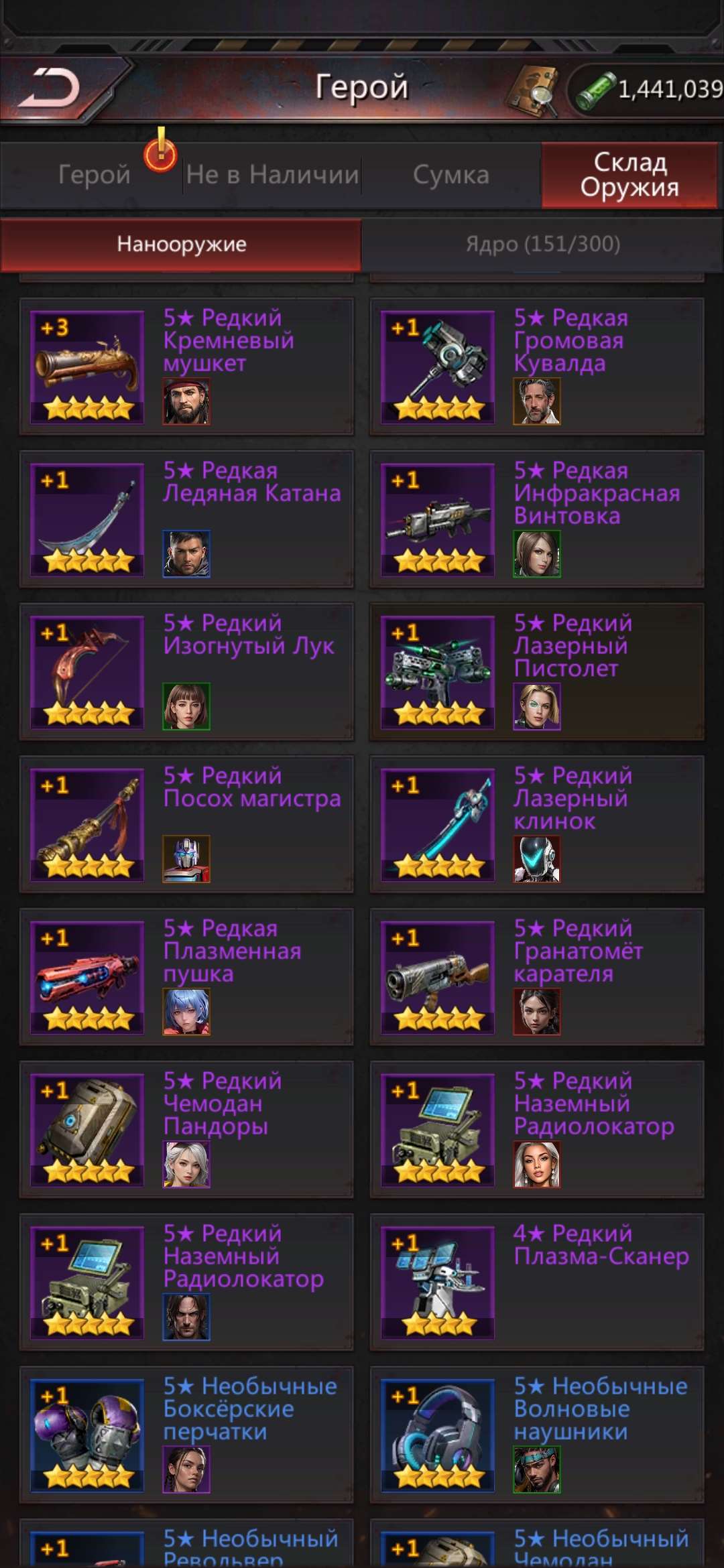724x1568 pixels.
Task: Open the Не в Наличии tab
Action: pyautogui.click(x=272, y=175)
